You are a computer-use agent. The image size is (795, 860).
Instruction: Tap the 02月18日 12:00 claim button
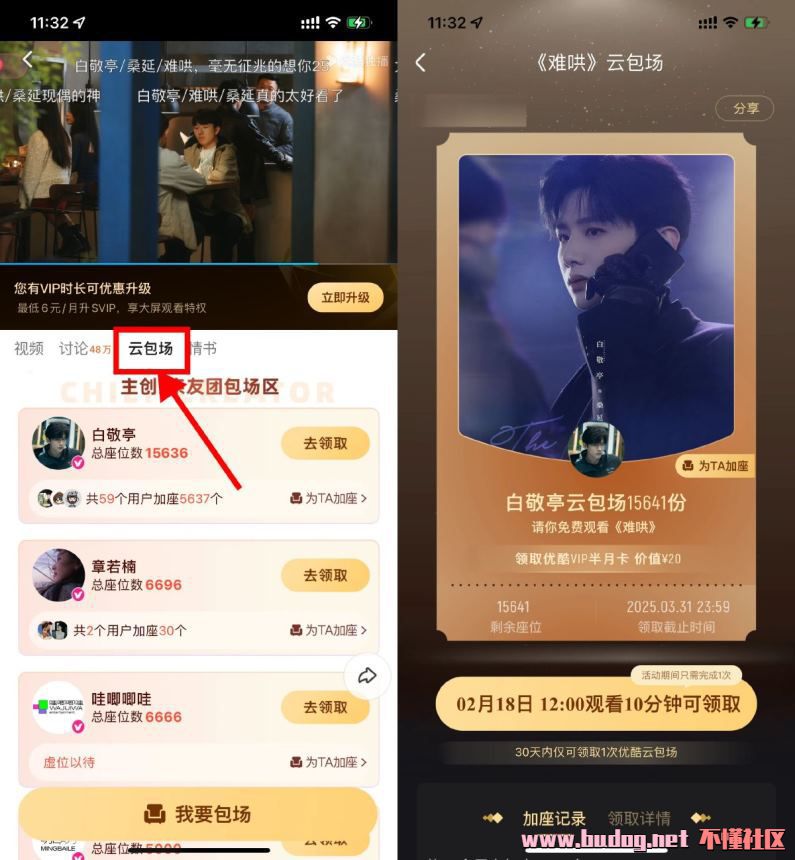596,704
